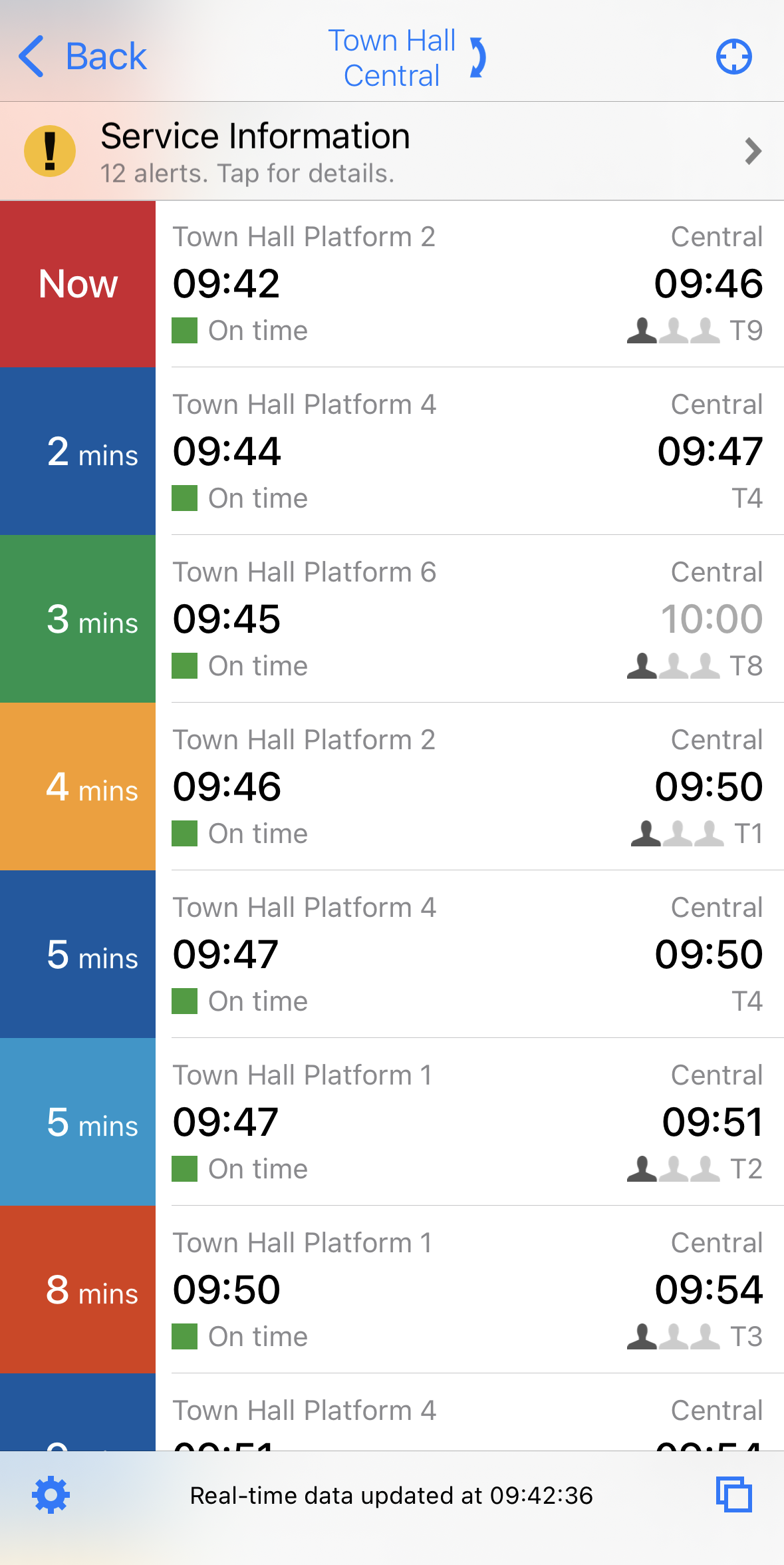Open the 09:47 Platform 4 T4 trip
The height and width of the screenshot is (1565, 784).
(465, 955)
